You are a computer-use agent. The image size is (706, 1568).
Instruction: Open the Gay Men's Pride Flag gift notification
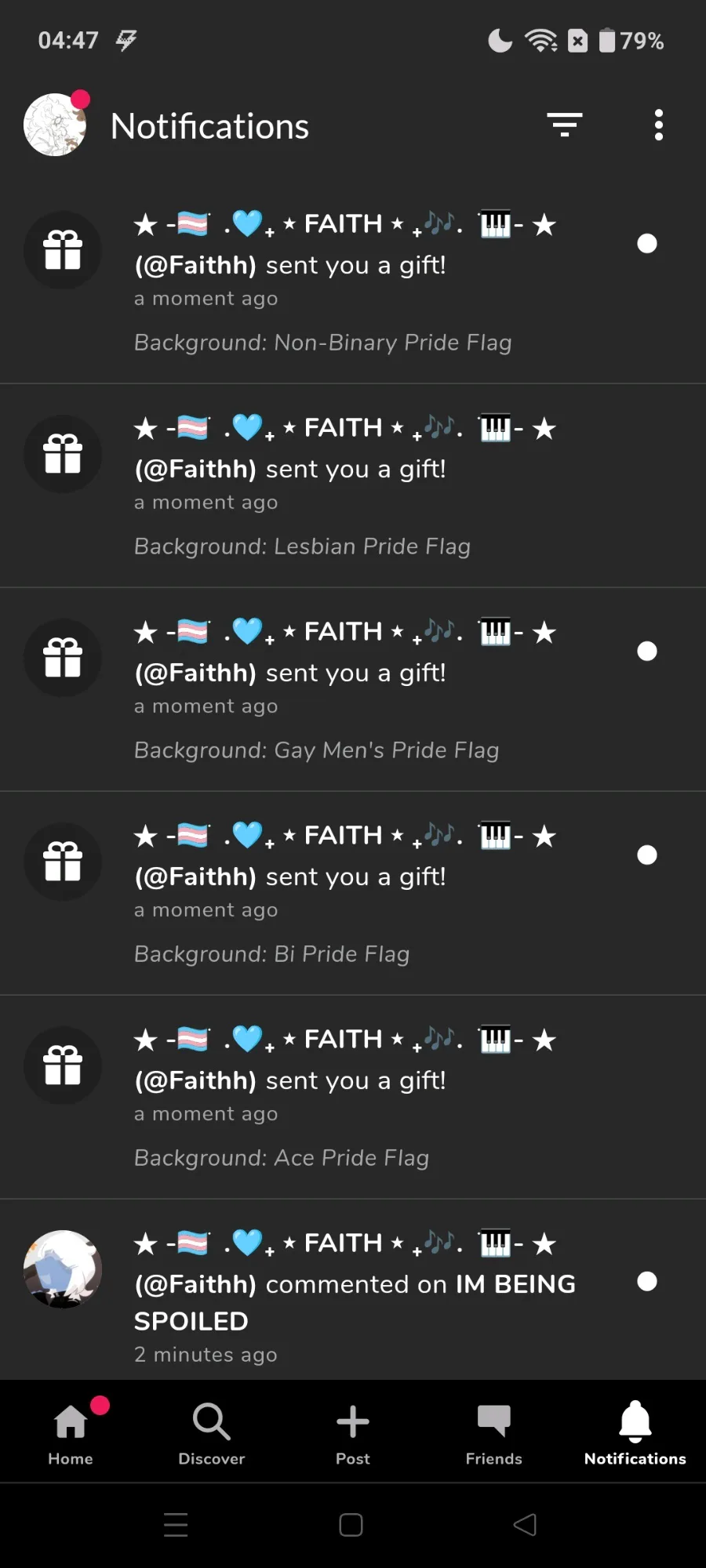tap(353, 690)
